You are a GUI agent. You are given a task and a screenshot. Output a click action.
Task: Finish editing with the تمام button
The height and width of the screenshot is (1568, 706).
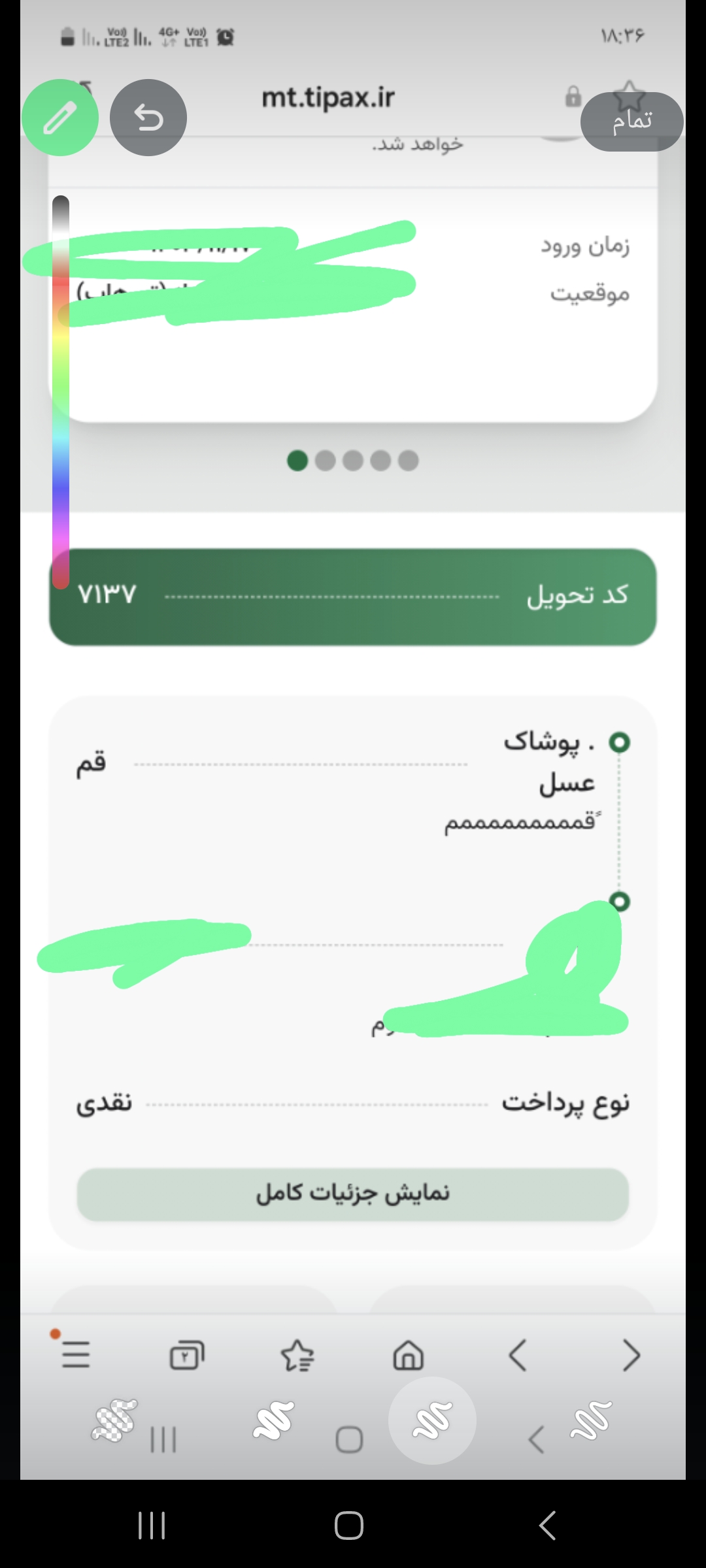[x=631, y=122]
